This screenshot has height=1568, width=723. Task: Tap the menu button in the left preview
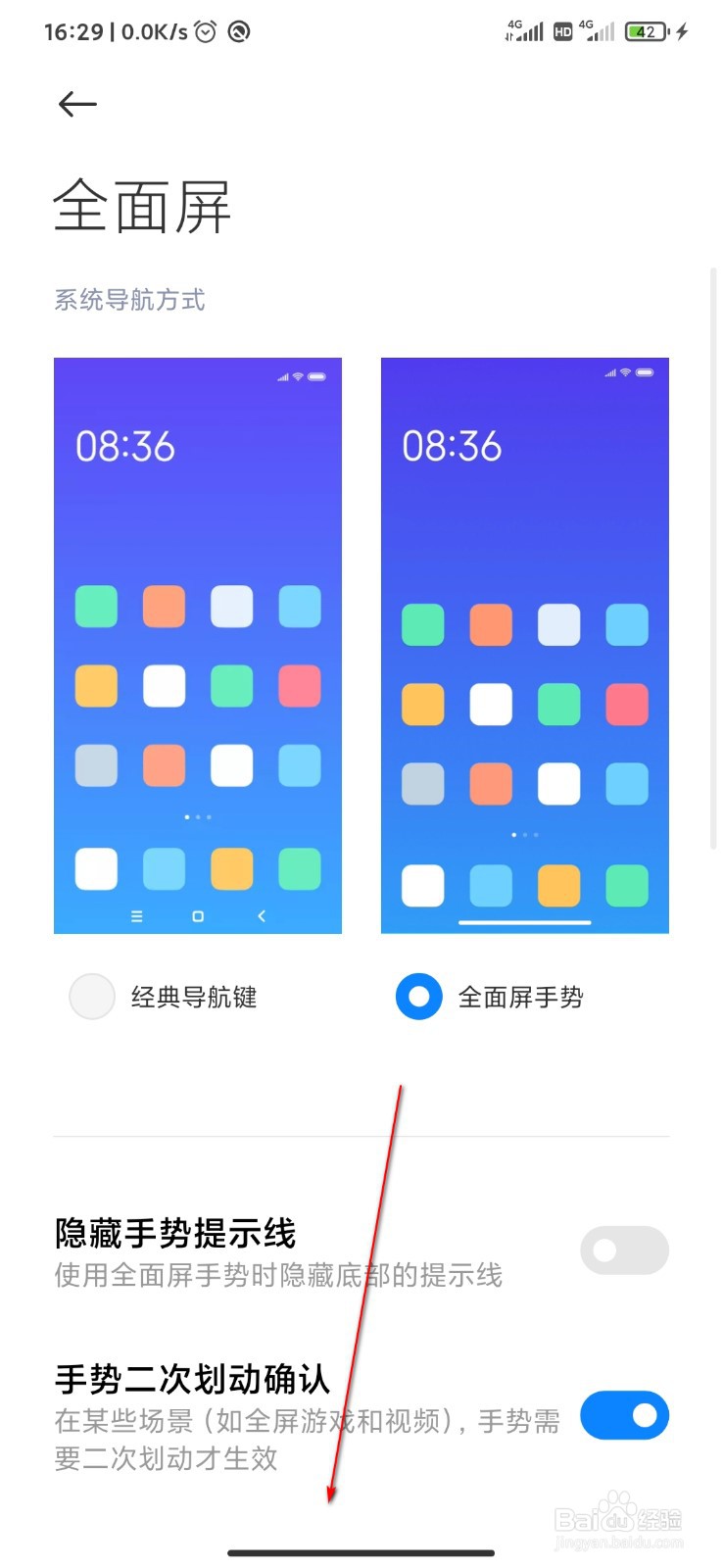[135, 915]
